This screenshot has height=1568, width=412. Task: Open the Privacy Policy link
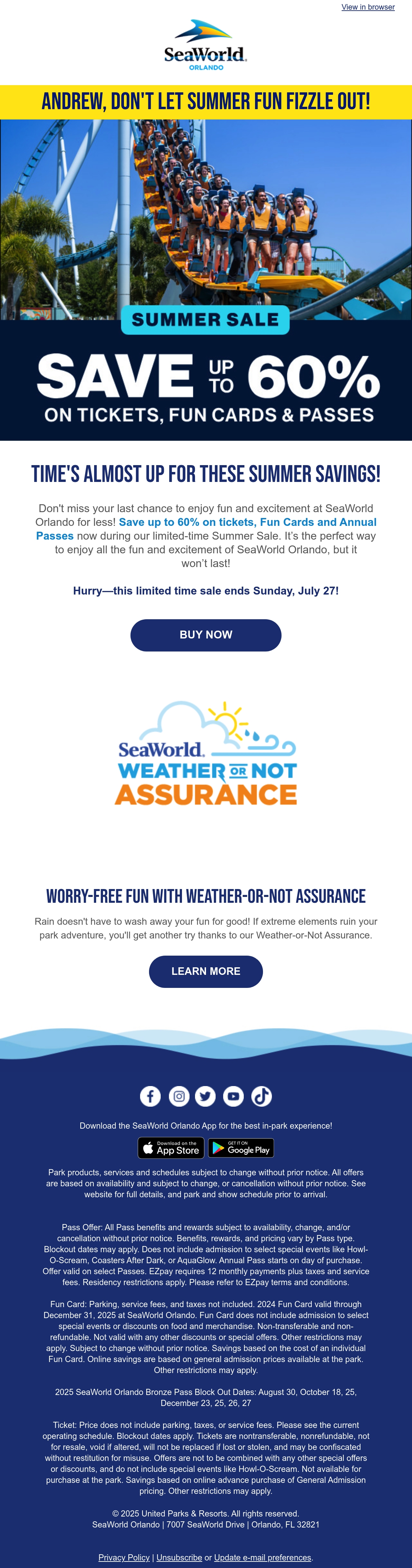pos(124,1558)
